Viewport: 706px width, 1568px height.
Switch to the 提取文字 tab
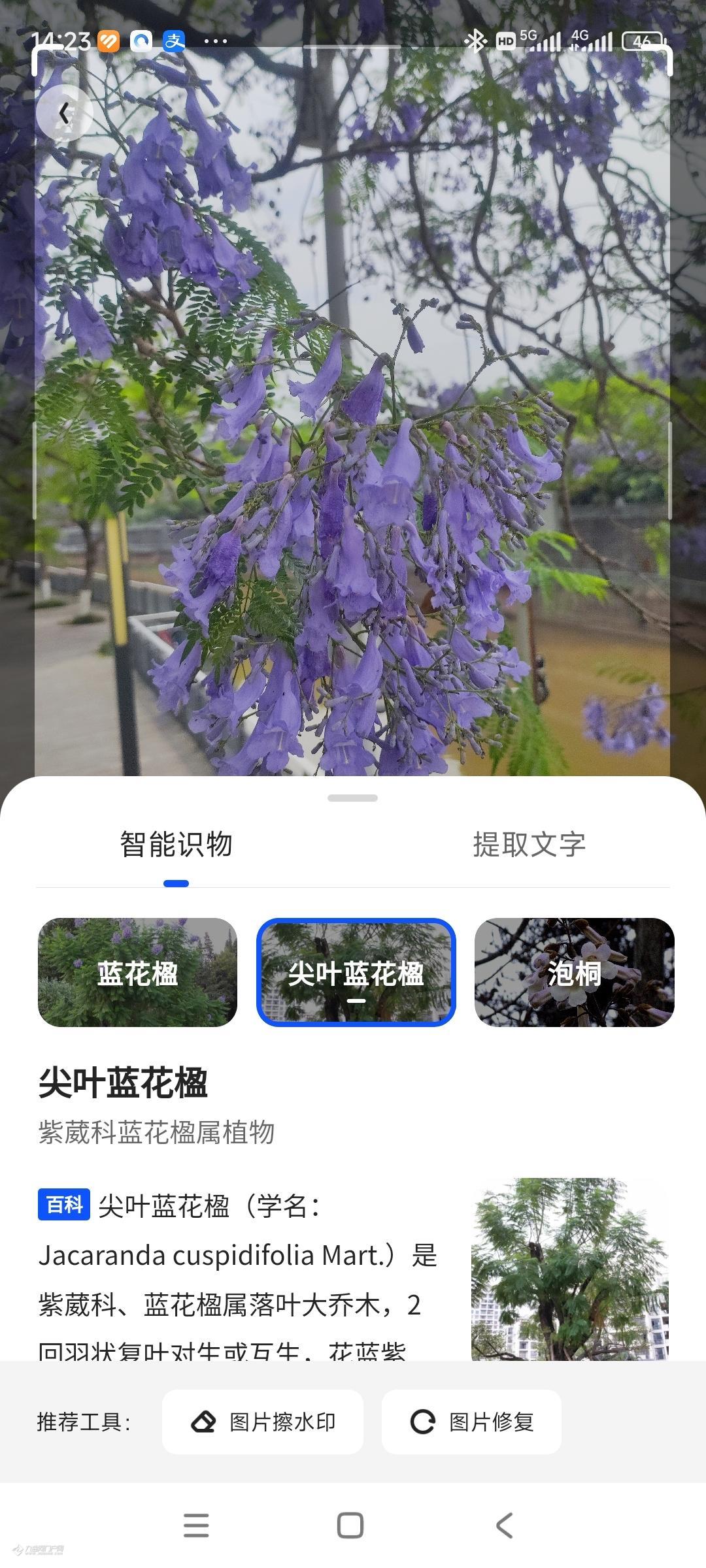(529, 844)
